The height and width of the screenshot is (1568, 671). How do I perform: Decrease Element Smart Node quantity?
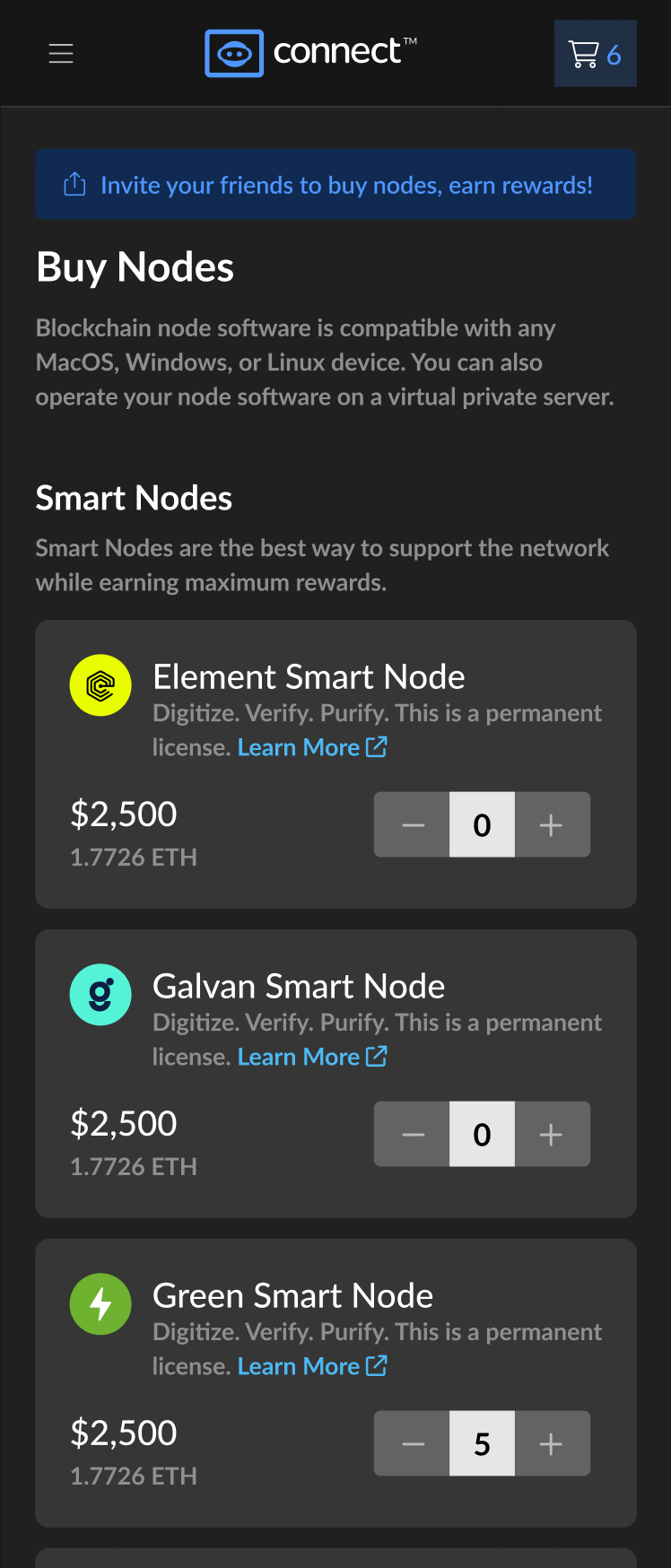coord(413,824)
